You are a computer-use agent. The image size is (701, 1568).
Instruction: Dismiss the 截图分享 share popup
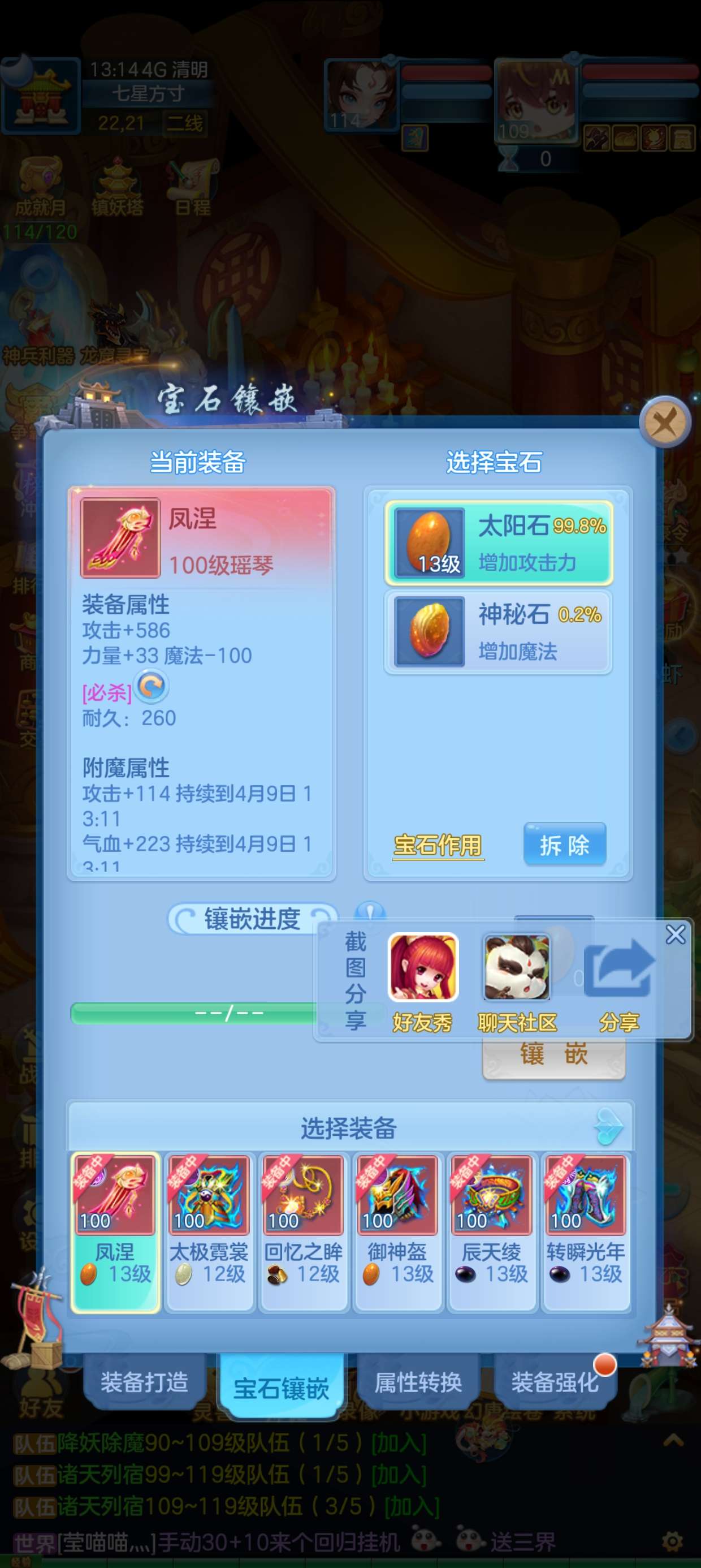(x=675, y=934)
